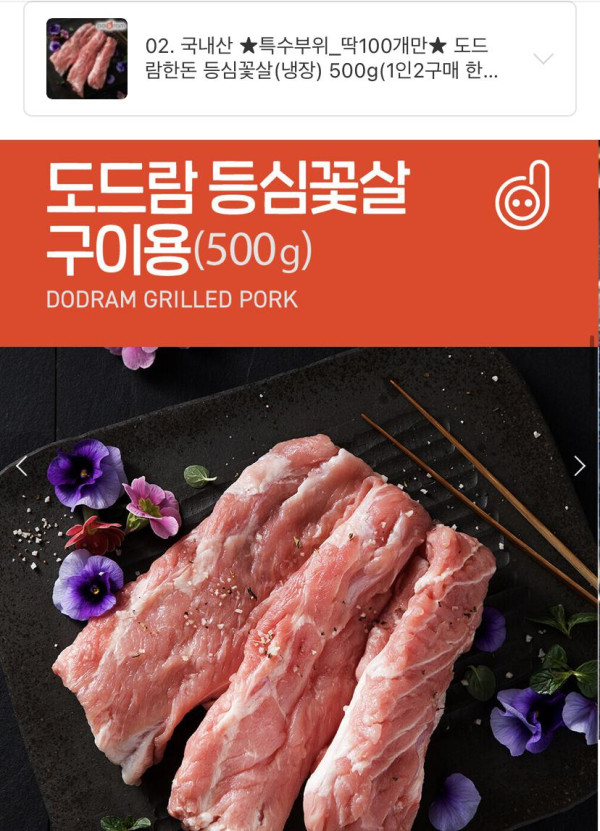This screenshot has height=831, width=600.
Task: Expand the 도드람한돈 등심꽃살 option dropdown
Action: point(543,59)
